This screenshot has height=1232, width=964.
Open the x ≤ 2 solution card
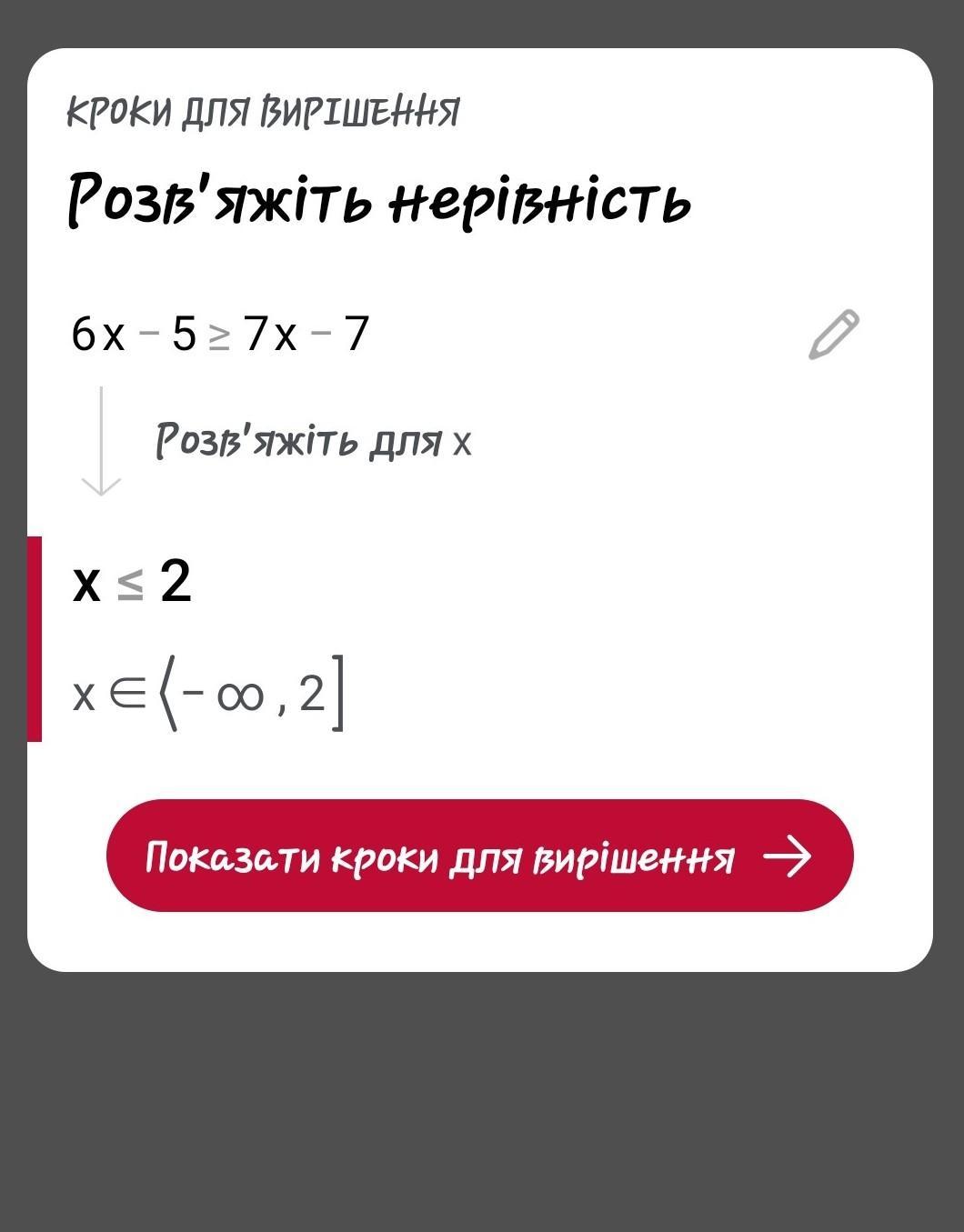point(480,638)
